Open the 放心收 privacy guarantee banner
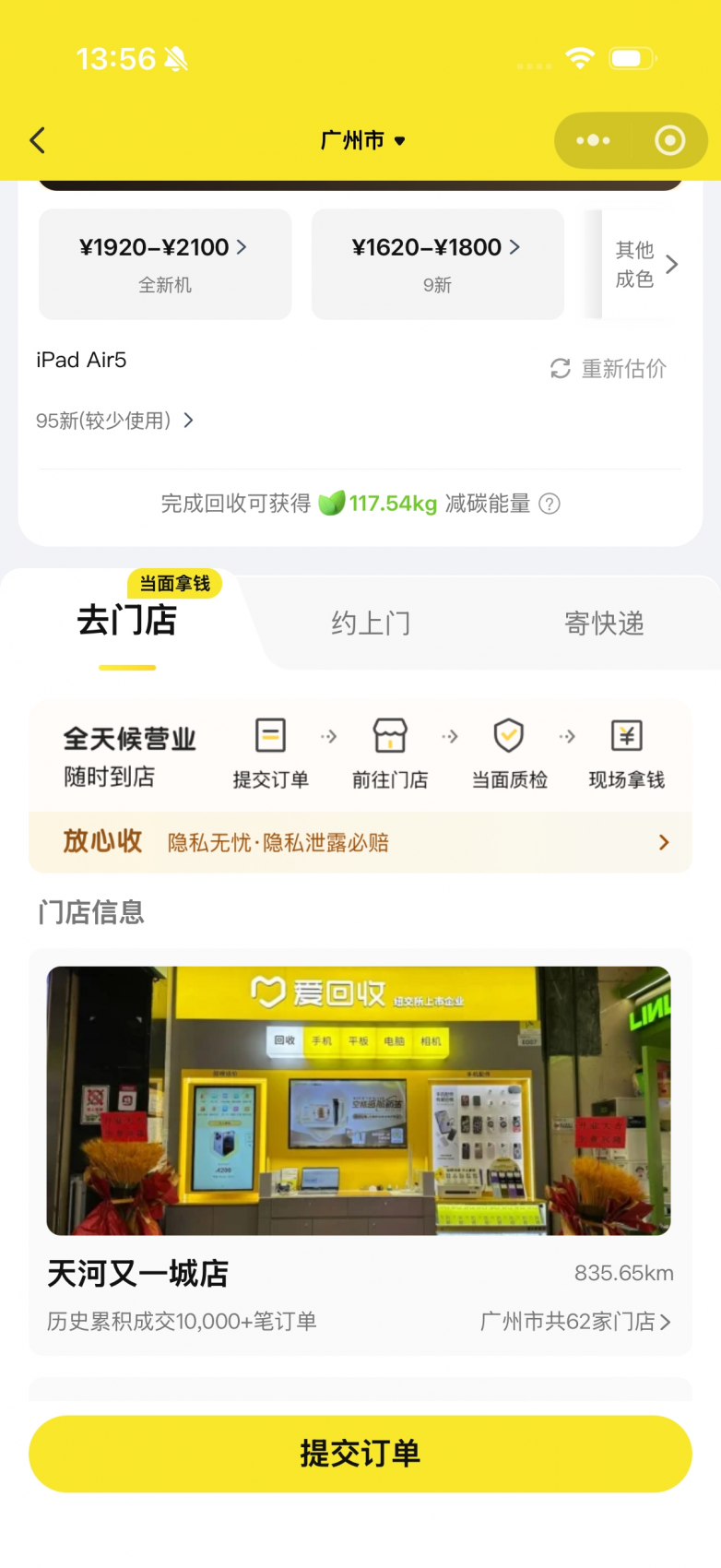The height and width of the screenshot is (1568, 721). pyautogui.click(x=360, y=842)
